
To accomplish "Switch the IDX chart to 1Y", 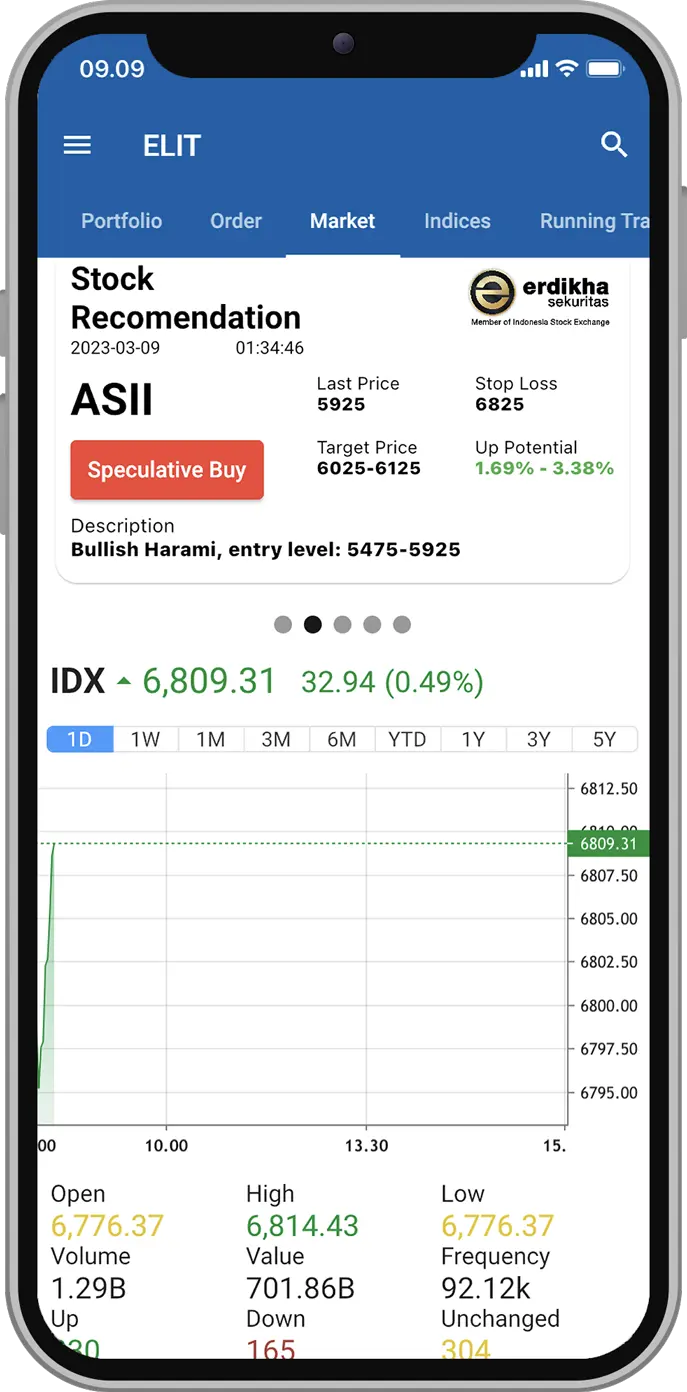I will [x=473, y=739].
